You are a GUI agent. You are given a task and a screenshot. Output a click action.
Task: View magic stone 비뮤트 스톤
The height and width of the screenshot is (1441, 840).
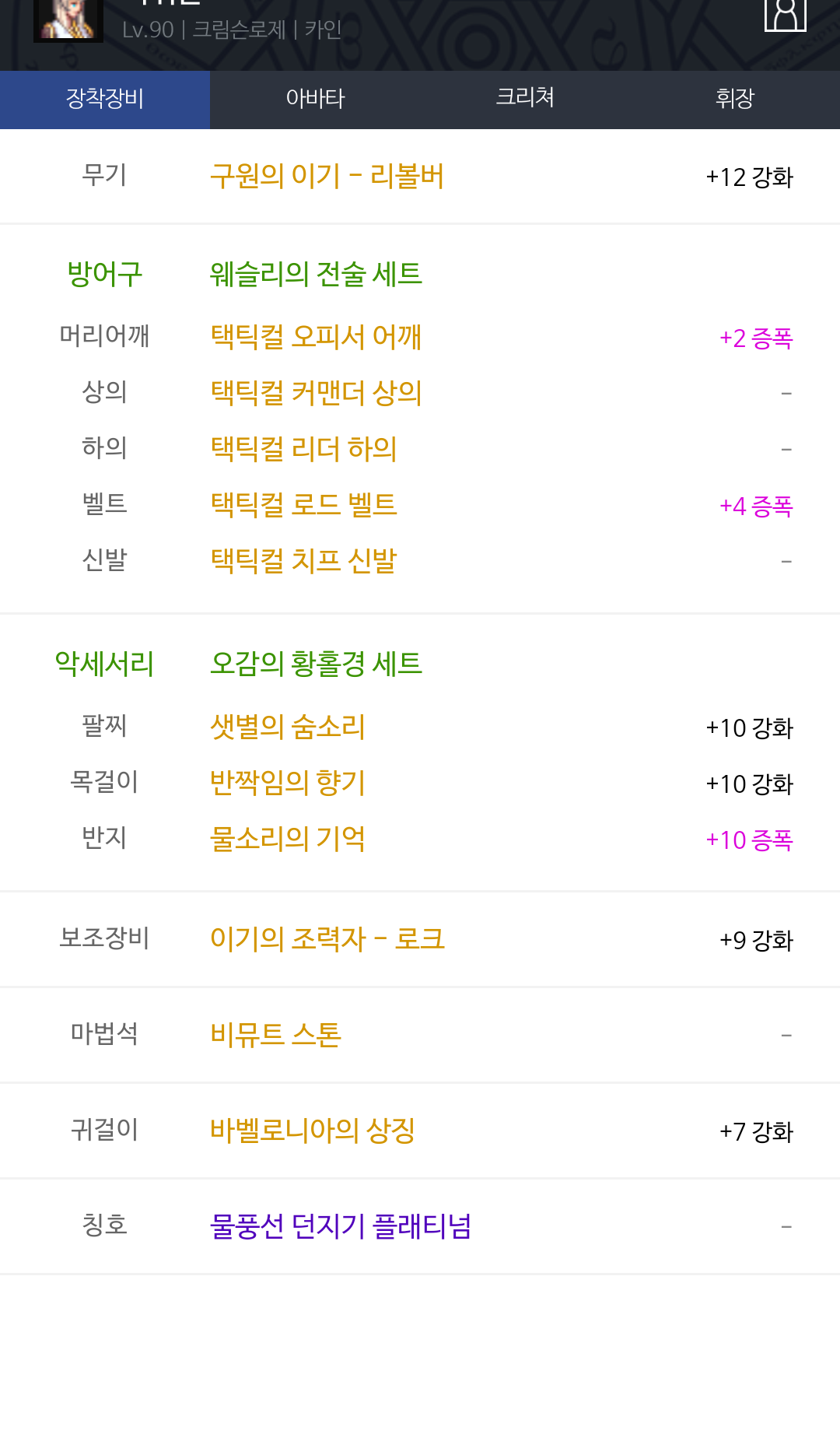tap(275, 1035)
